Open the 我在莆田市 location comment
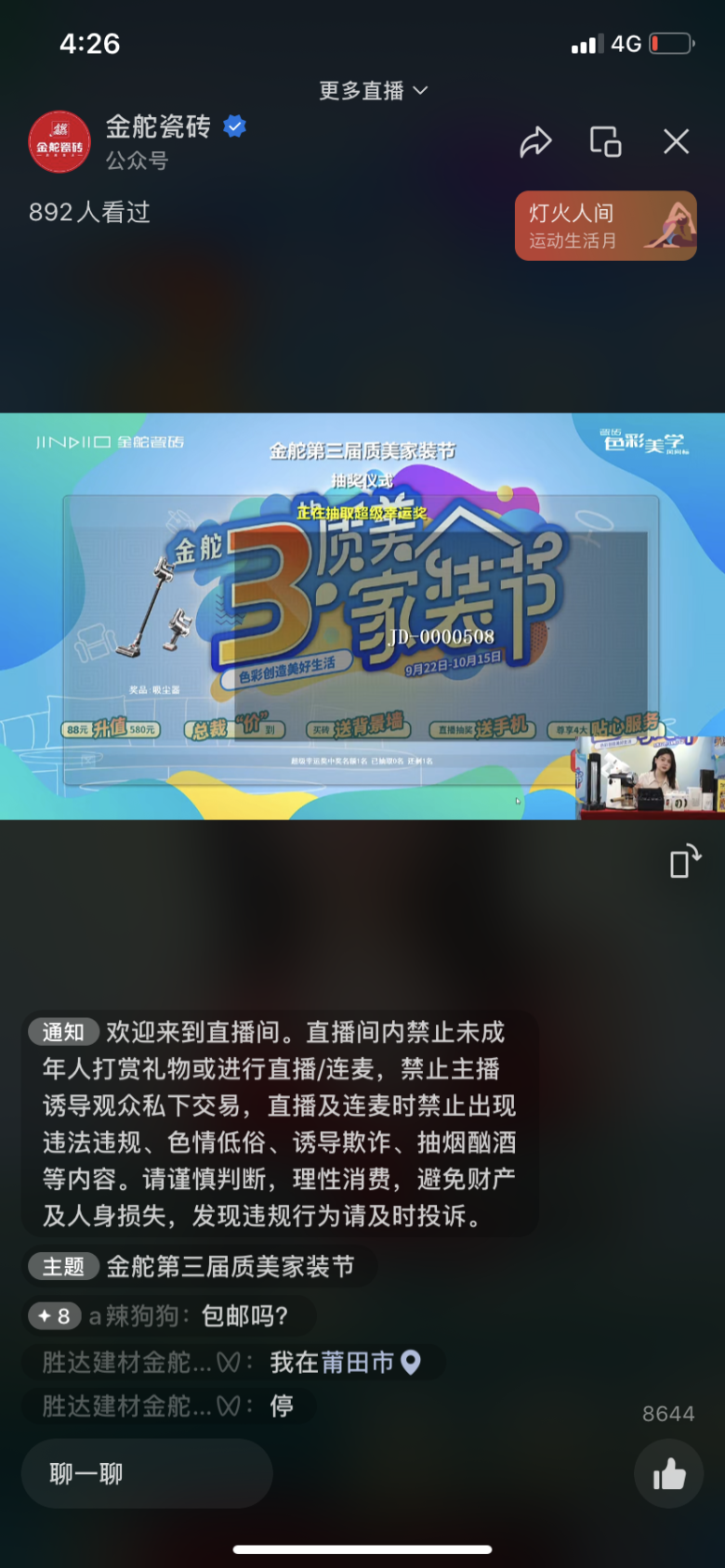The width and height of the screenshot is (725, 1568). (344, 1363)
